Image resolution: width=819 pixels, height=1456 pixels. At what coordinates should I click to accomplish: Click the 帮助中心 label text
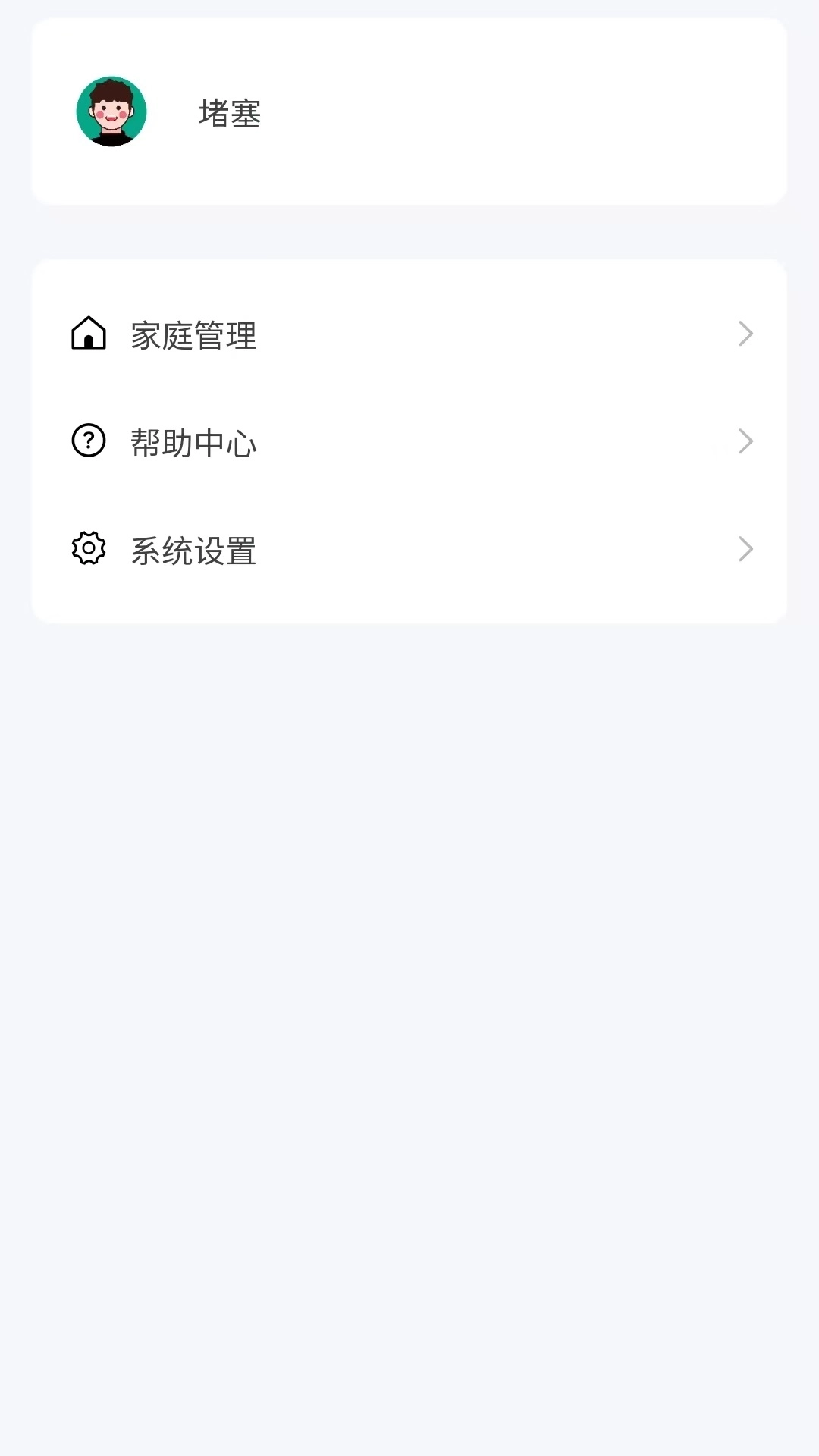click(x=193, y=442)
